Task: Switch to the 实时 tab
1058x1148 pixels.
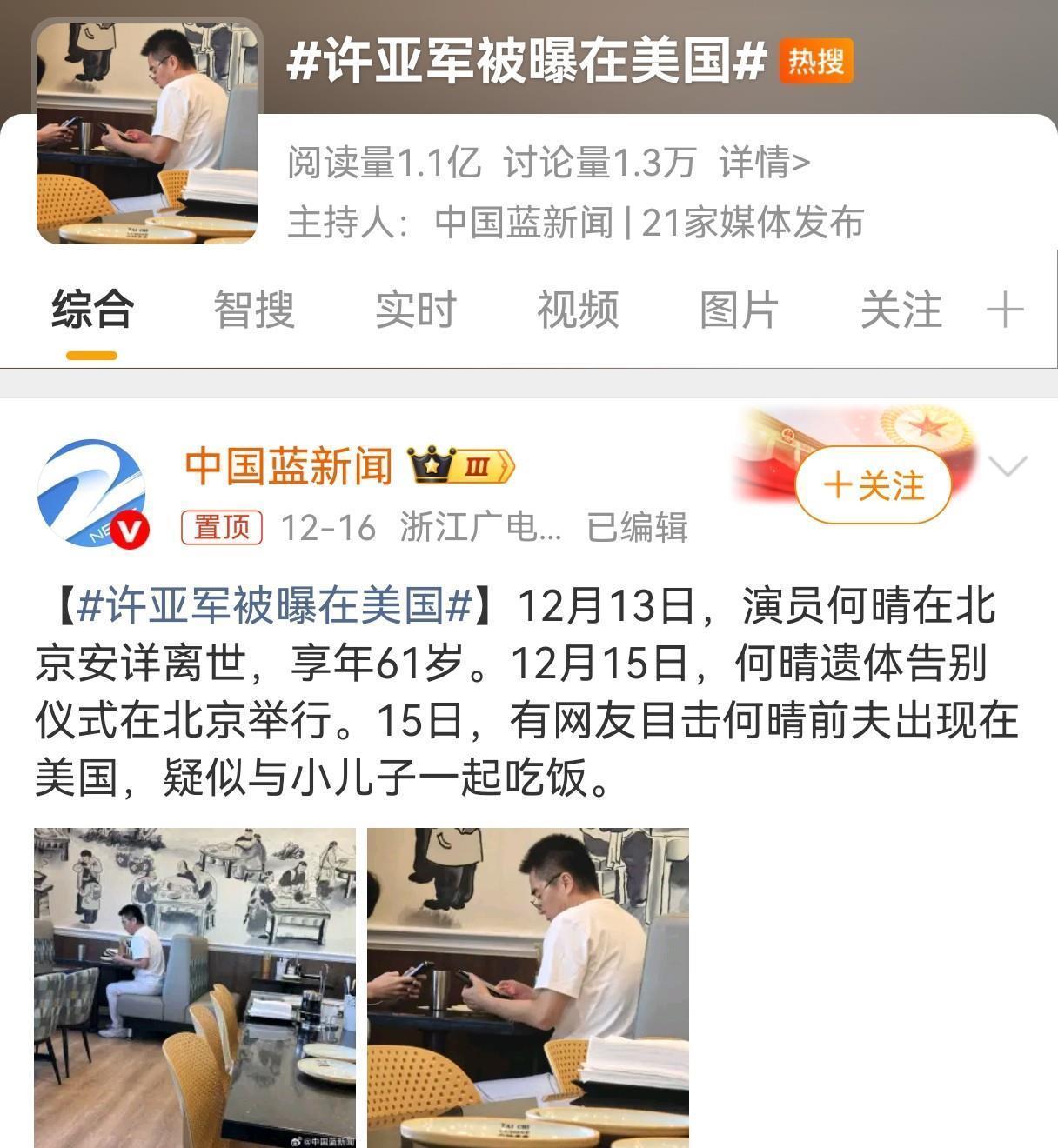Action: (415, 310)
